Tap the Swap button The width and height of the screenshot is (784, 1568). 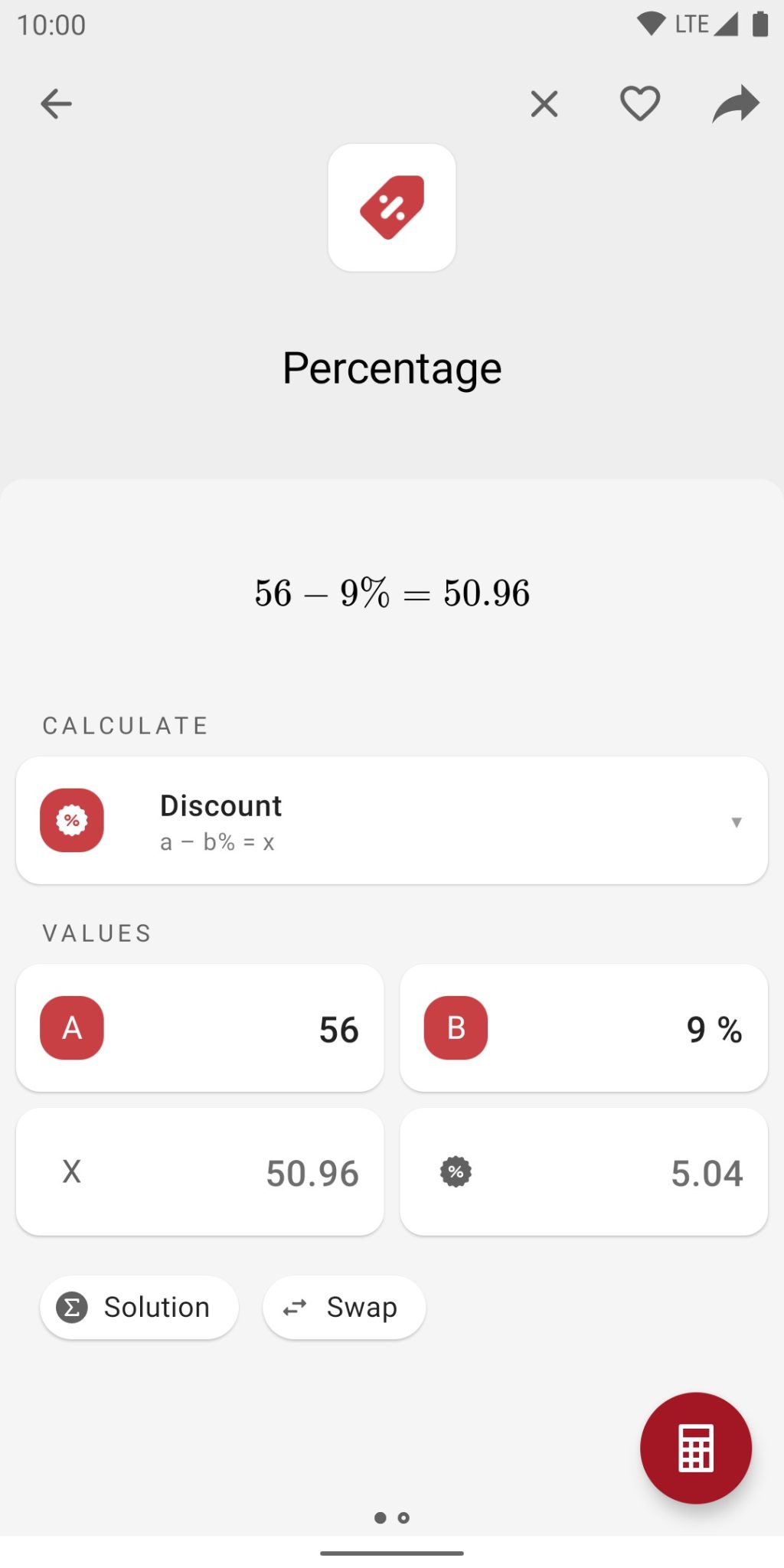tap(344, 1307)
